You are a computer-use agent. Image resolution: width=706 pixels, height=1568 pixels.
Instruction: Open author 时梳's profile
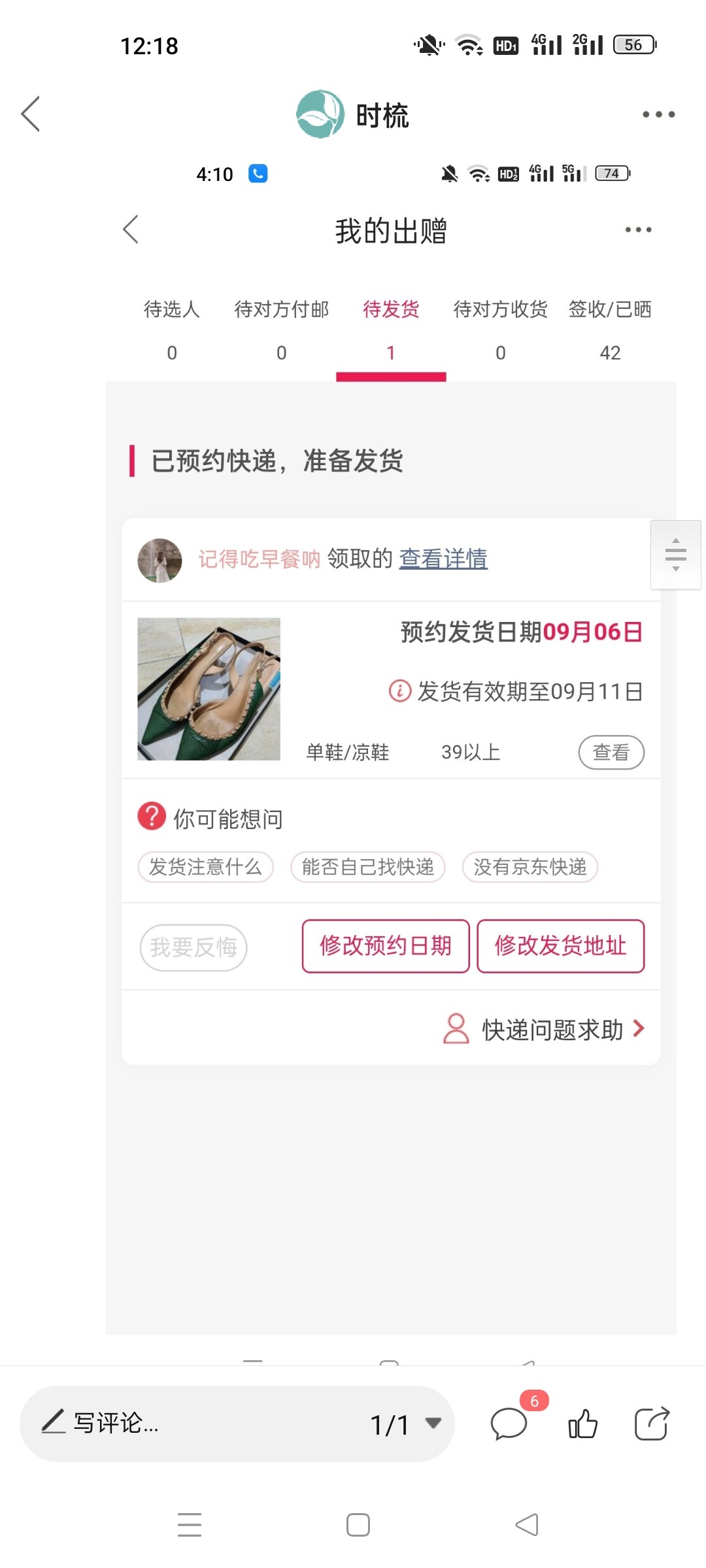(x=352, y=115)
